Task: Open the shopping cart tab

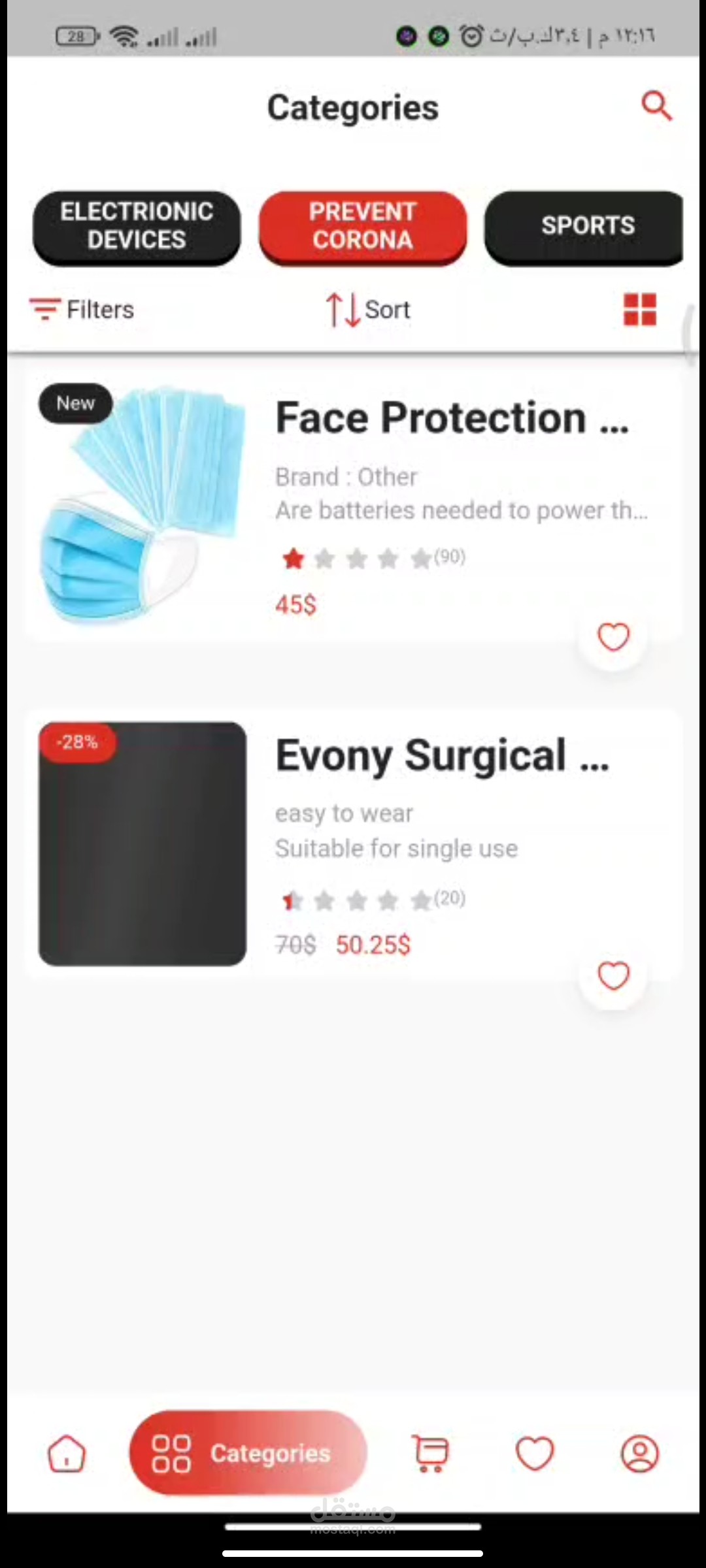Action: point(430,1454)
